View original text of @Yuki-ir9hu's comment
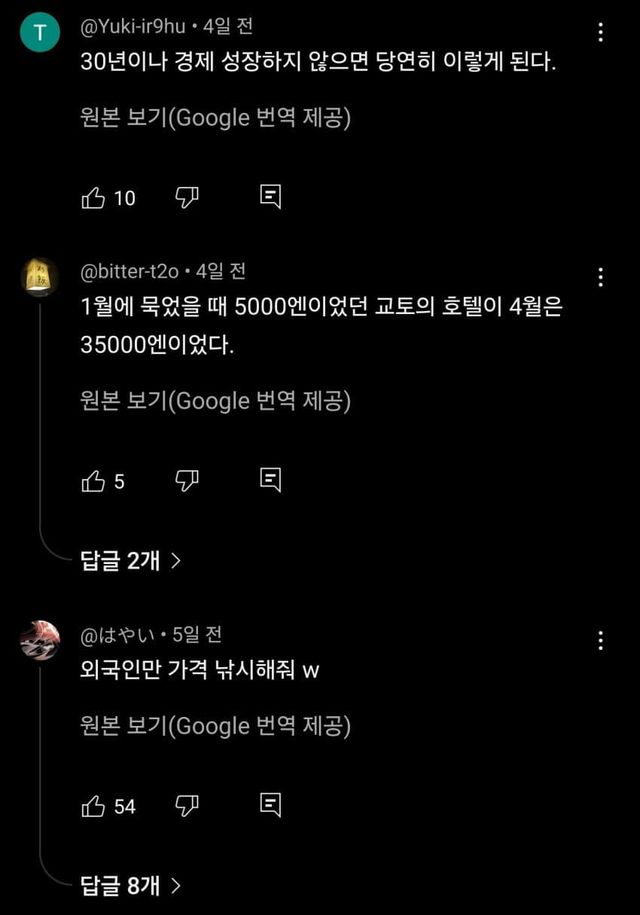The height and width of the screenshot is (915, 640). click(215, 119)
